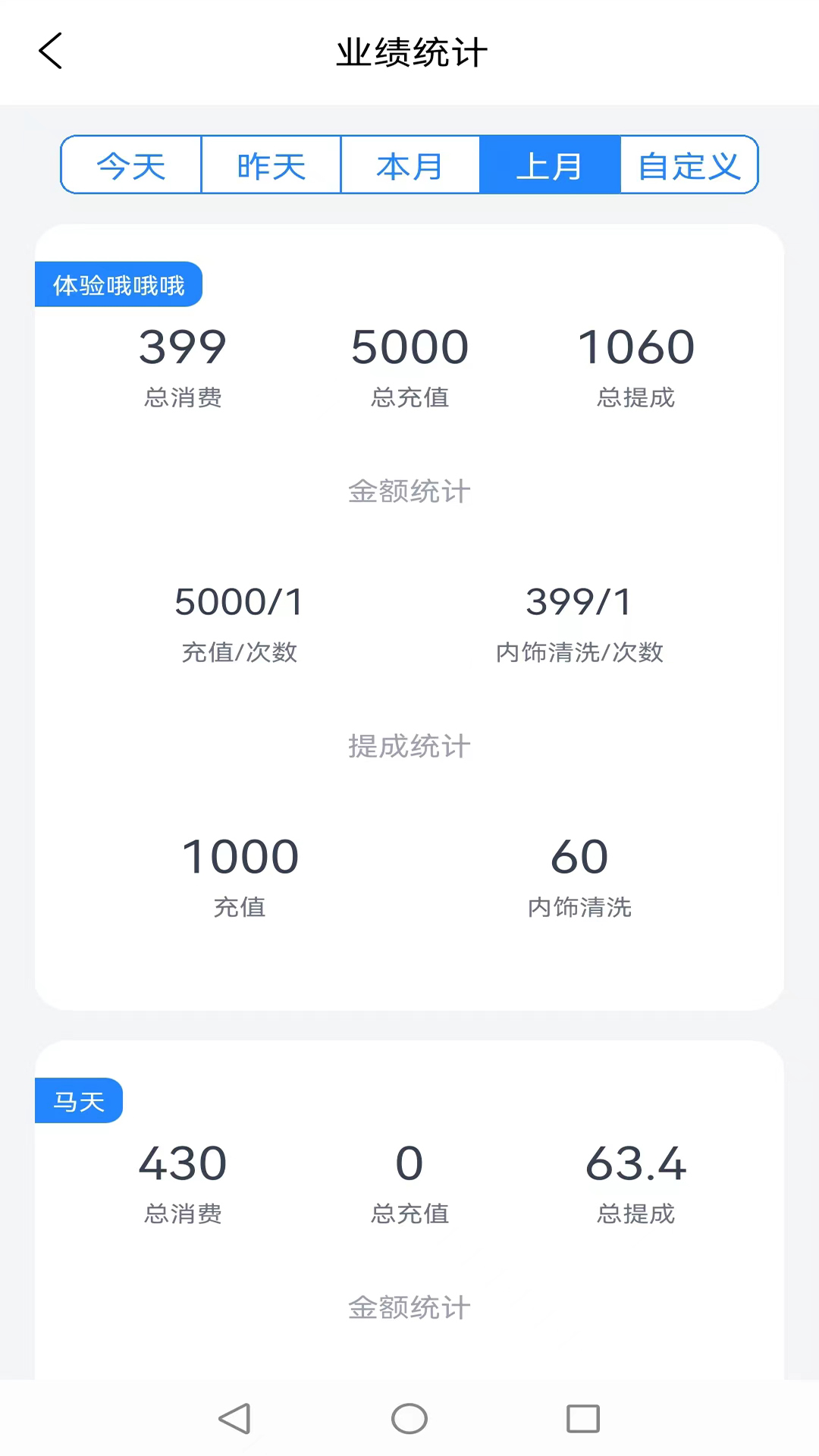
Task: Open the 本月 monthly view
Action: pos(410,165)
